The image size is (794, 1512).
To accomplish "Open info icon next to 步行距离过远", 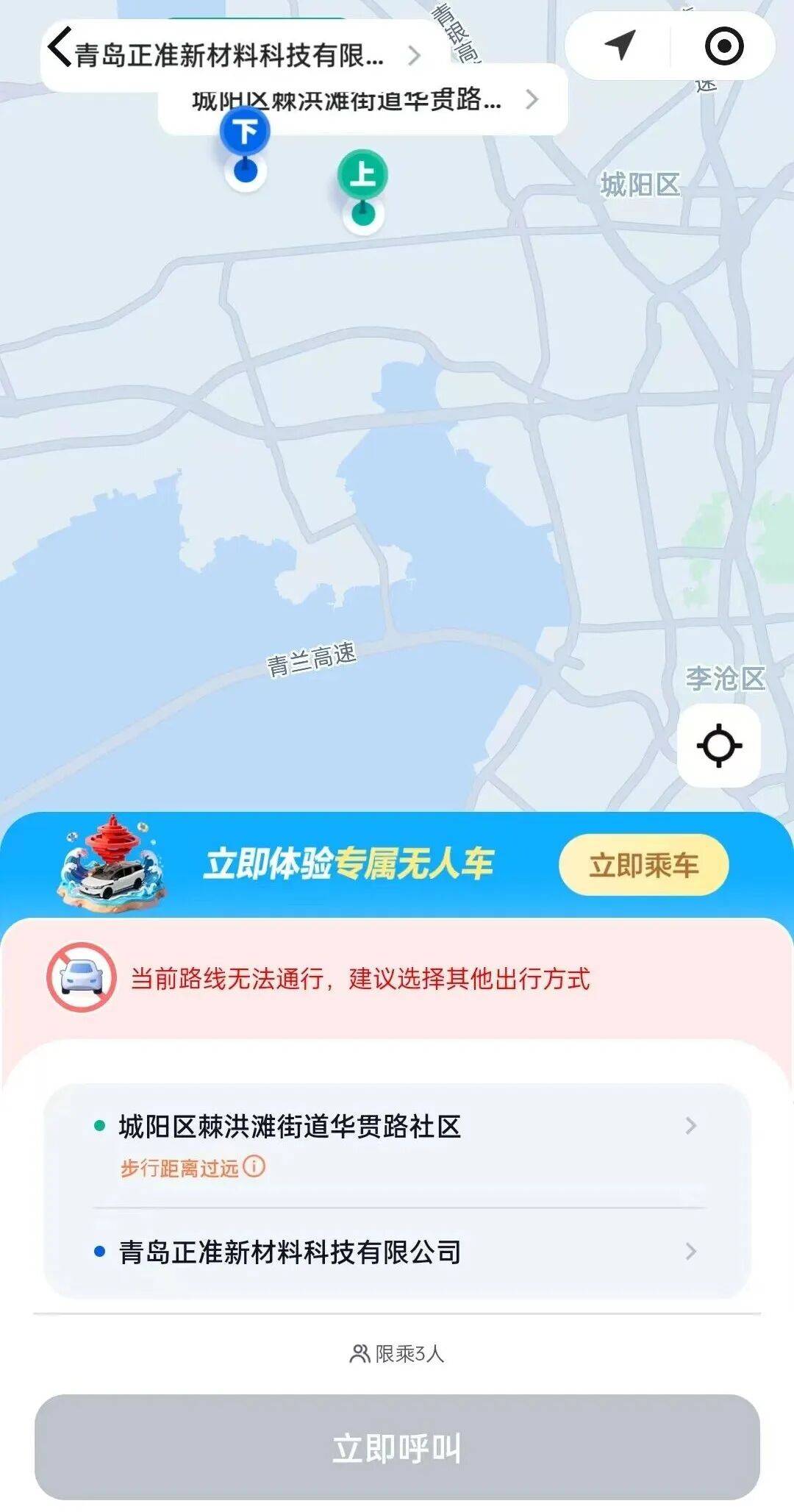I will pos(254,1166).
